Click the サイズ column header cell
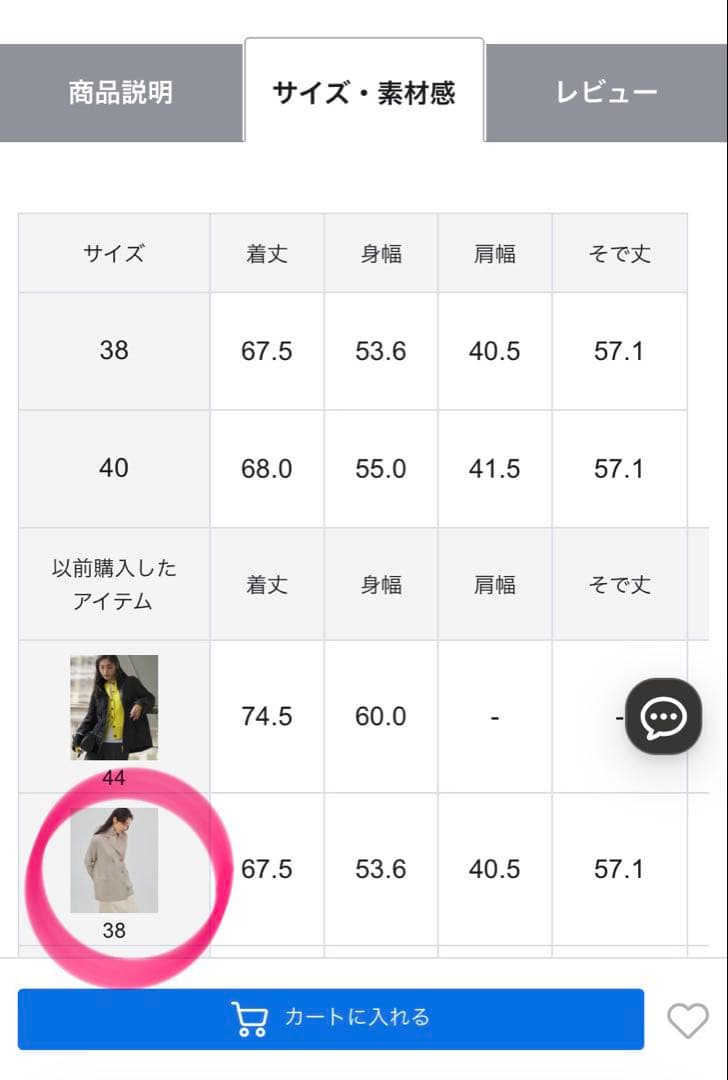The width and height of the screenshot is (728, 1080). [113, 253]
